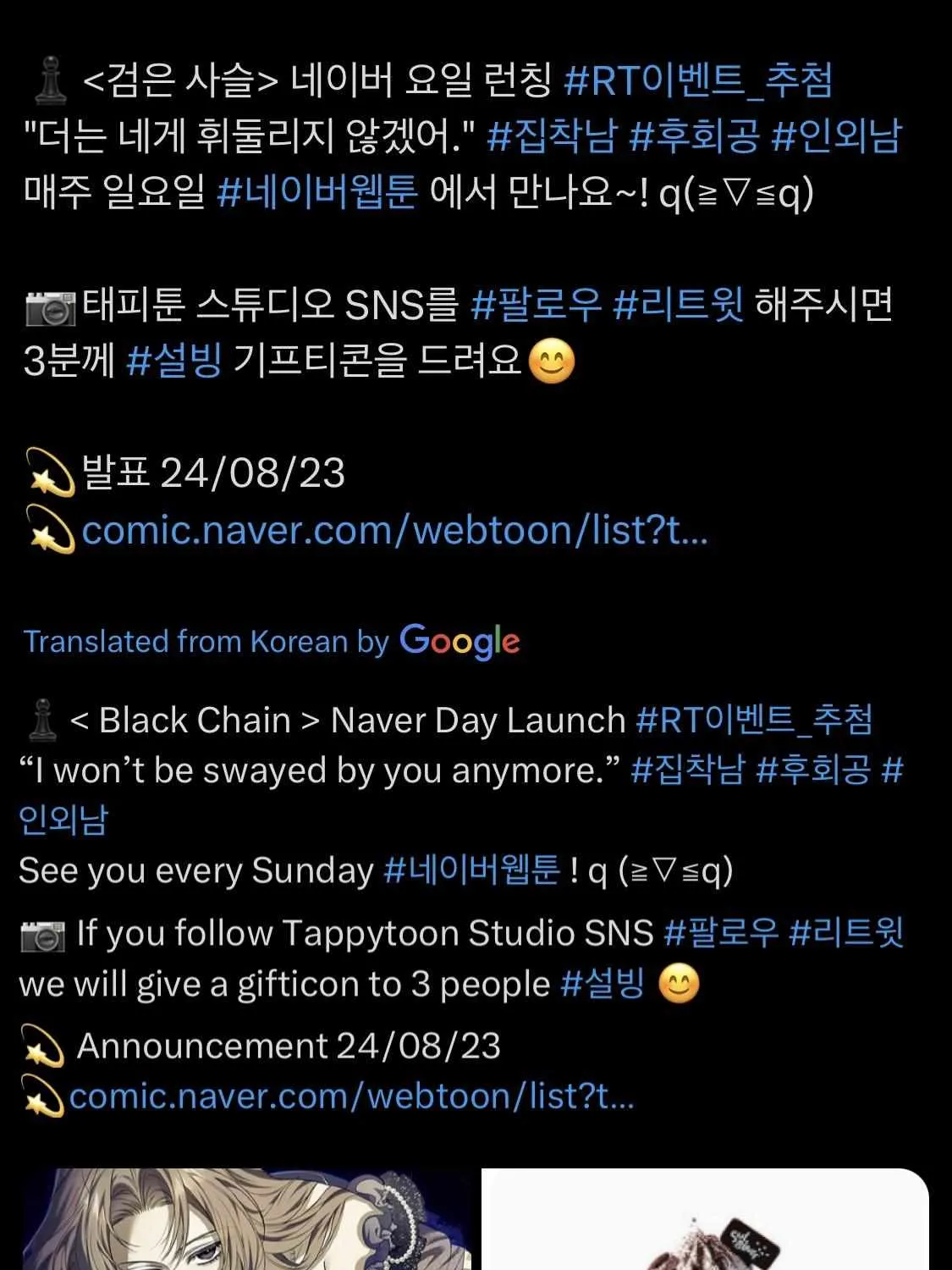Screen dimensions: 952x1270
Task: Open the comic.naver.com link under 발표 24/08/23
Action: [394, 531]
